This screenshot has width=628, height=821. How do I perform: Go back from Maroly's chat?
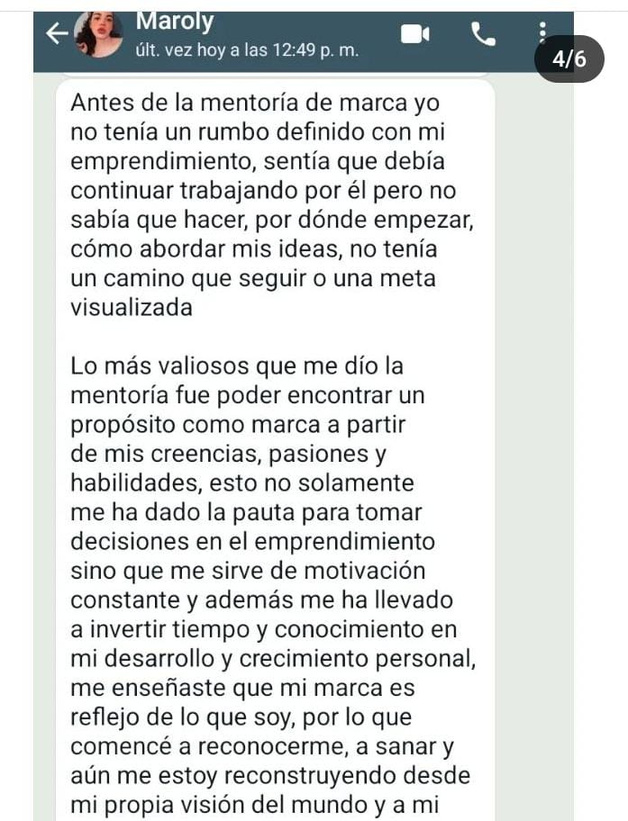tap(58, 34)
